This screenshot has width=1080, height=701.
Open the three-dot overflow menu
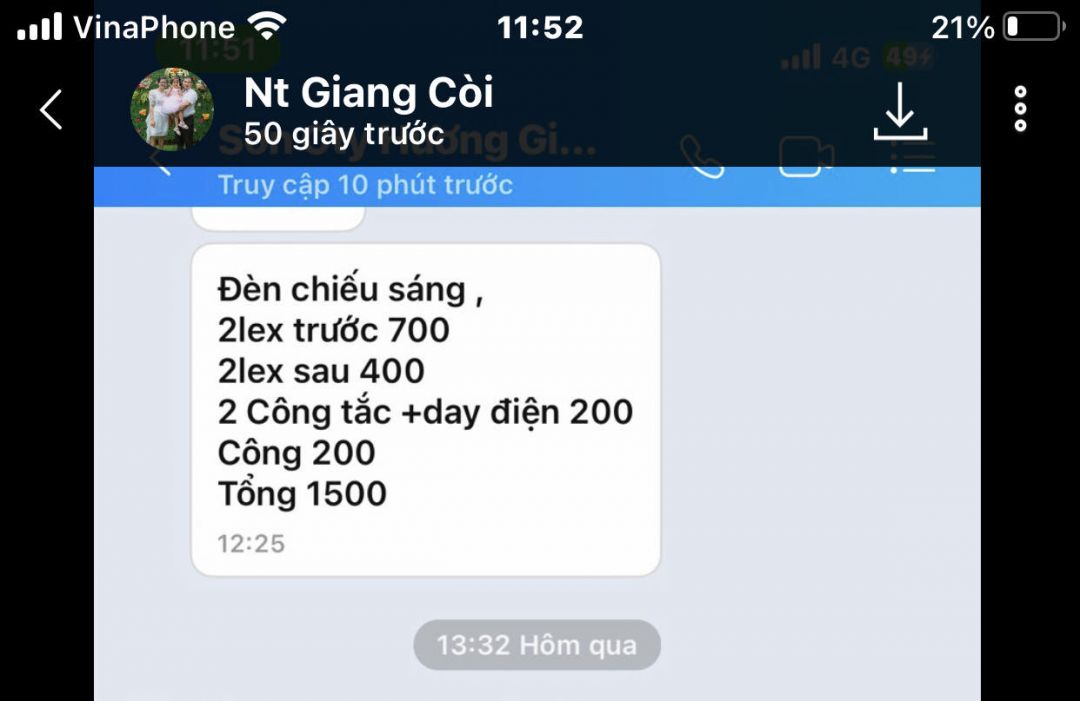click(1020, 109)
